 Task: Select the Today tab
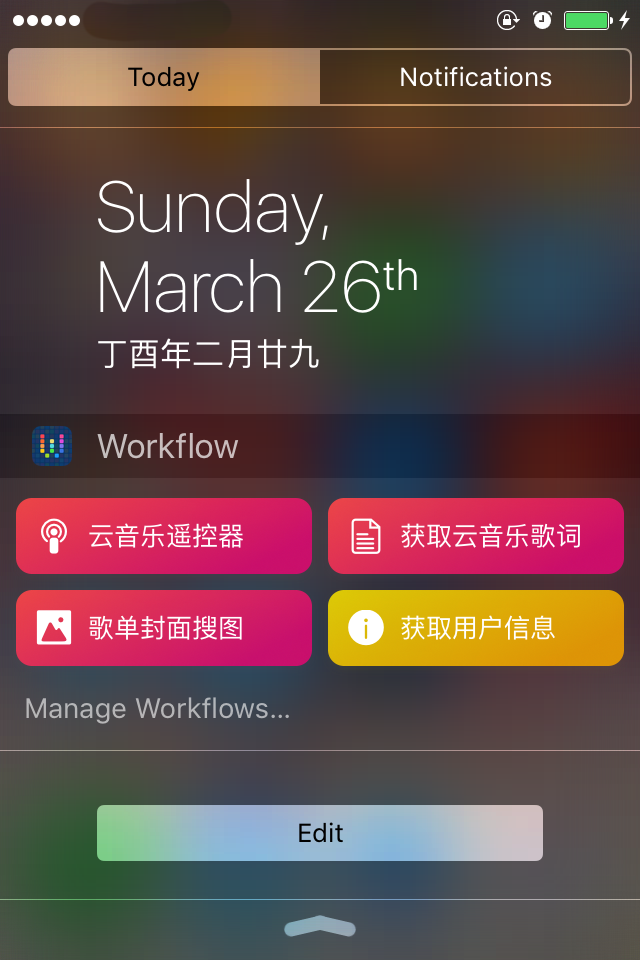tap(164, 77)
